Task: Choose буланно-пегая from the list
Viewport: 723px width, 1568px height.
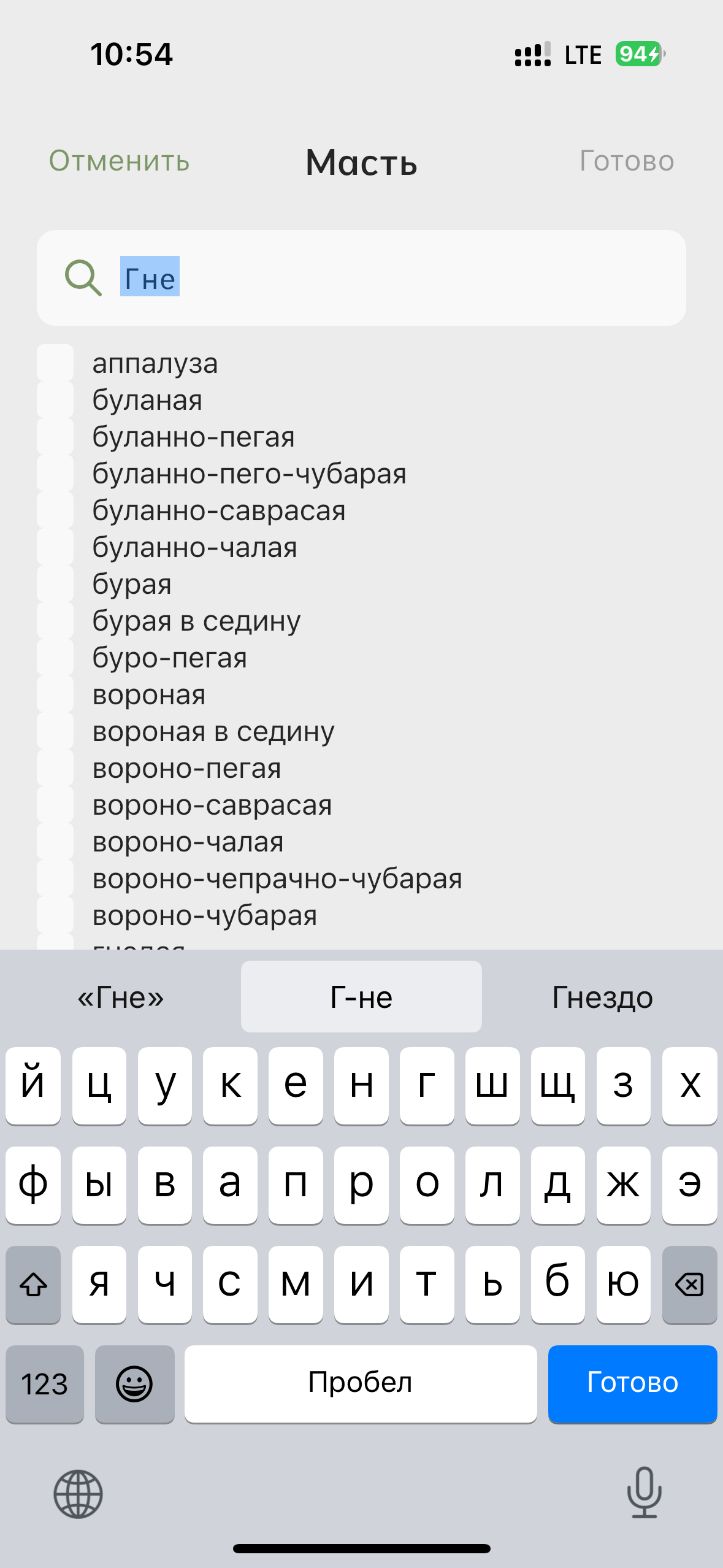Action: 55,437
